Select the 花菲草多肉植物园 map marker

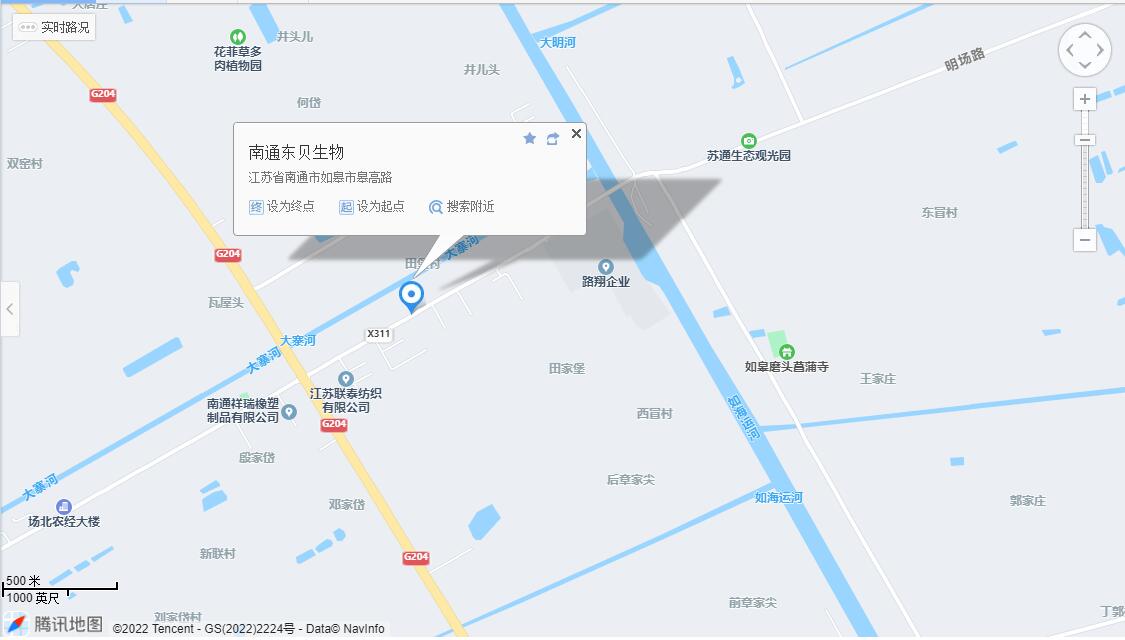point(237,37)
